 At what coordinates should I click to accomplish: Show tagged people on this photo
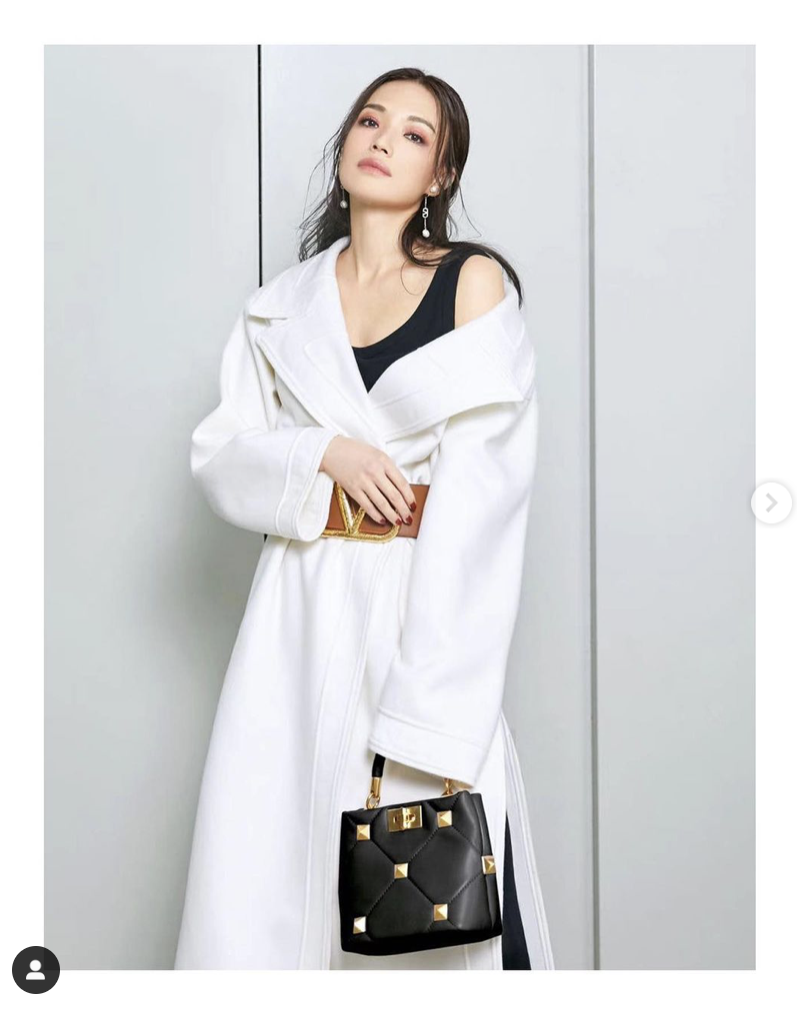pyautogui.click(x=36, y=969)
